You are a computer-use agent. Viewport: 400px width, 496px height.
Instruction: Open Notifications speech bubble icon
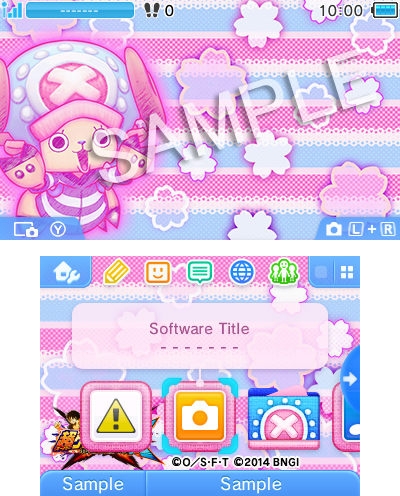(200, 272)
